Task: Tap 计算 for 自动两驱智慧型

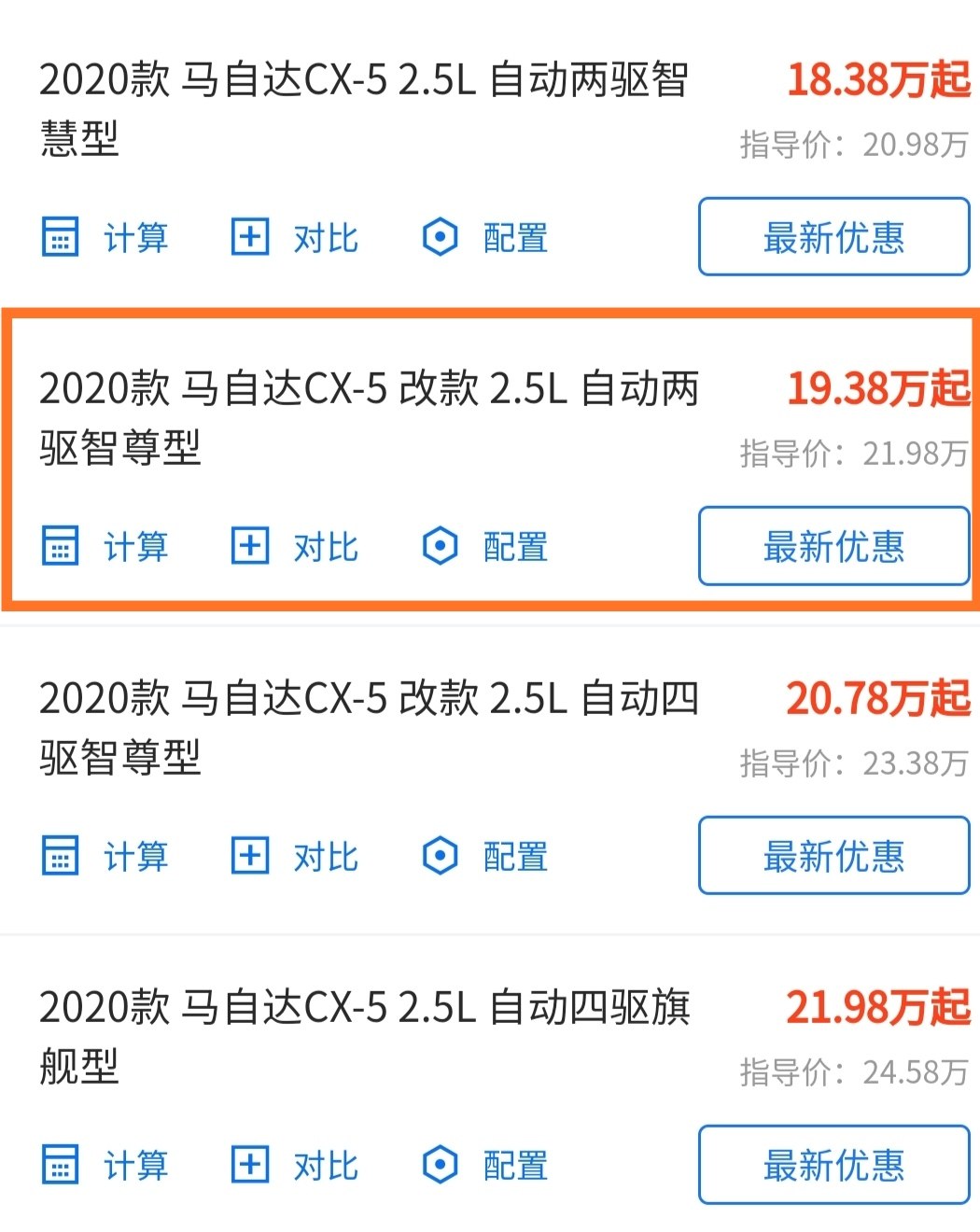Action: pyautogui.click(x=105, y=237)
